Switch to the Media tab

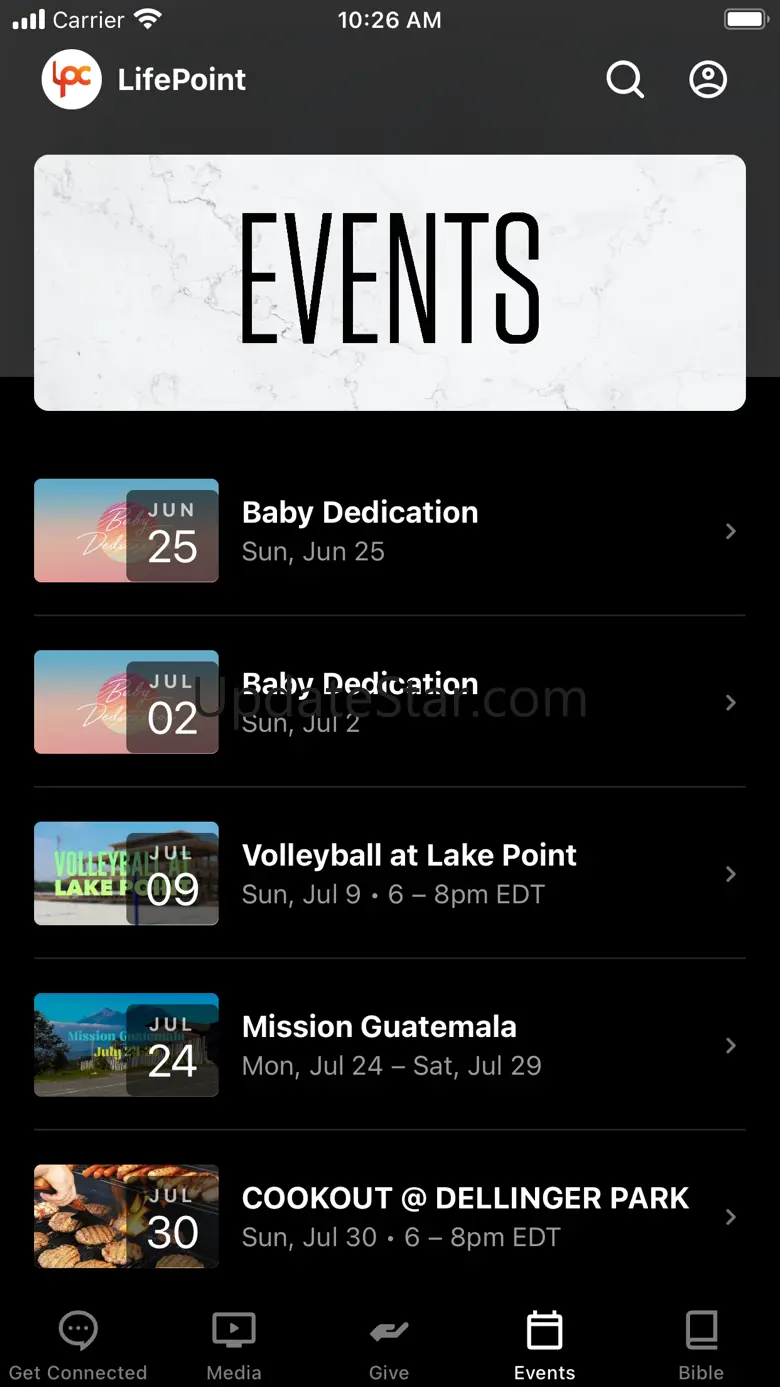click(234, 1345)
